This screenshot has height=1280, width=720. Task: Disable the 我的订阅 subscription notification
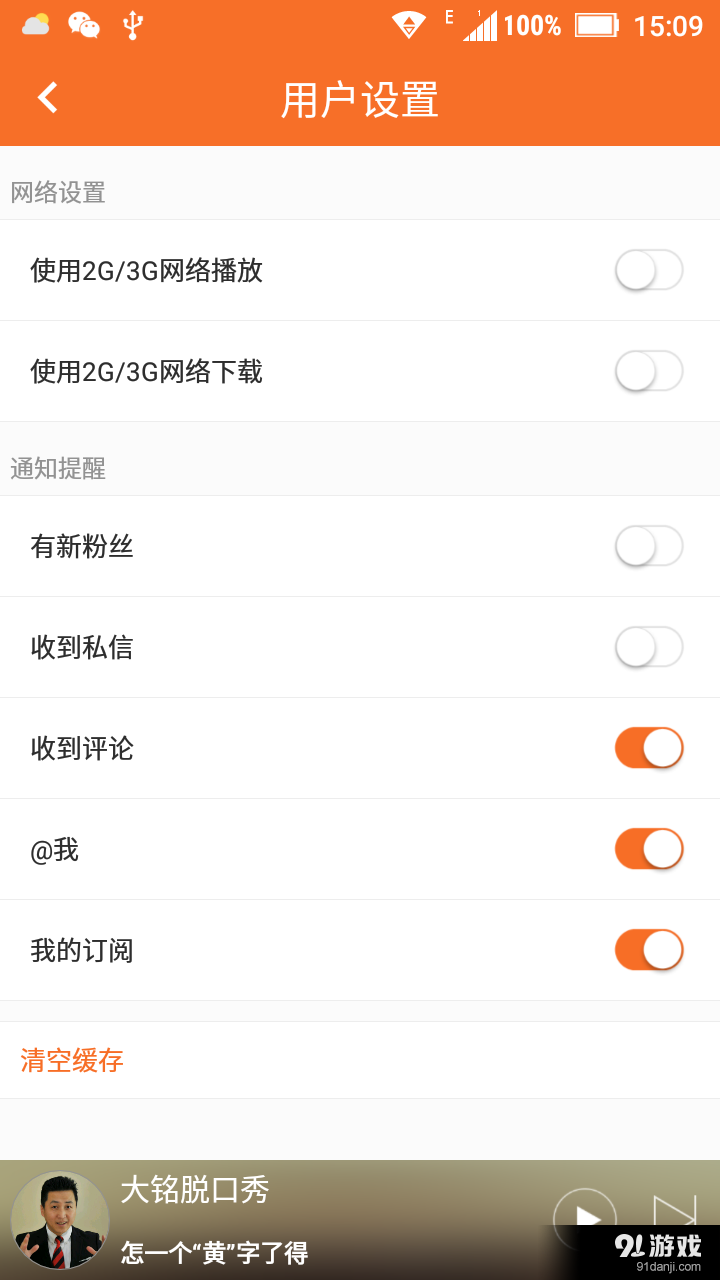click(x=648, y=950)
